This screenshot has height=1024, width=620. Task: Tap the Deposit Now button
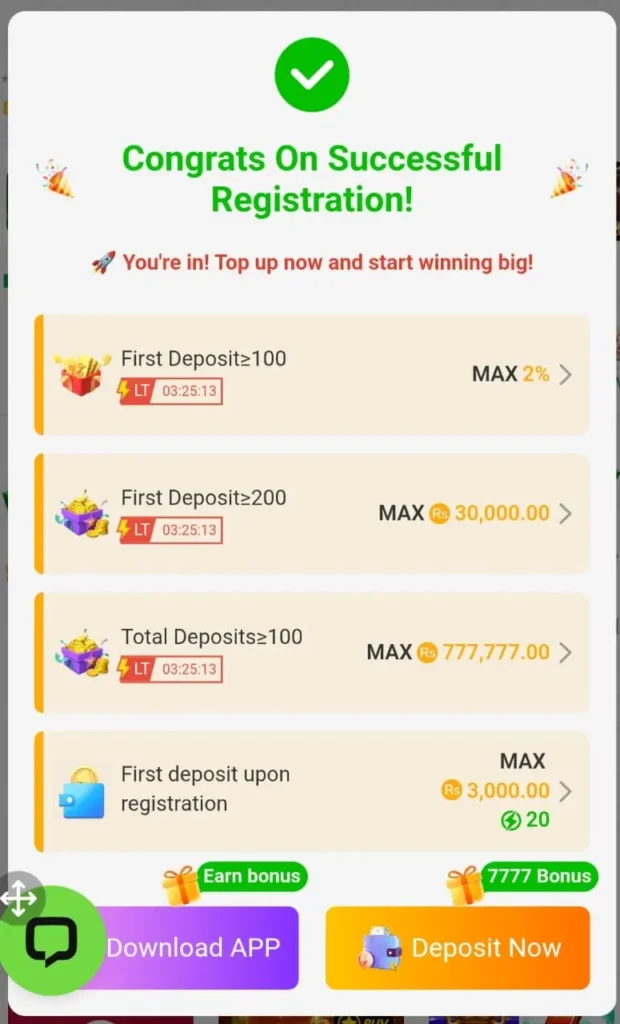(458, 948)
